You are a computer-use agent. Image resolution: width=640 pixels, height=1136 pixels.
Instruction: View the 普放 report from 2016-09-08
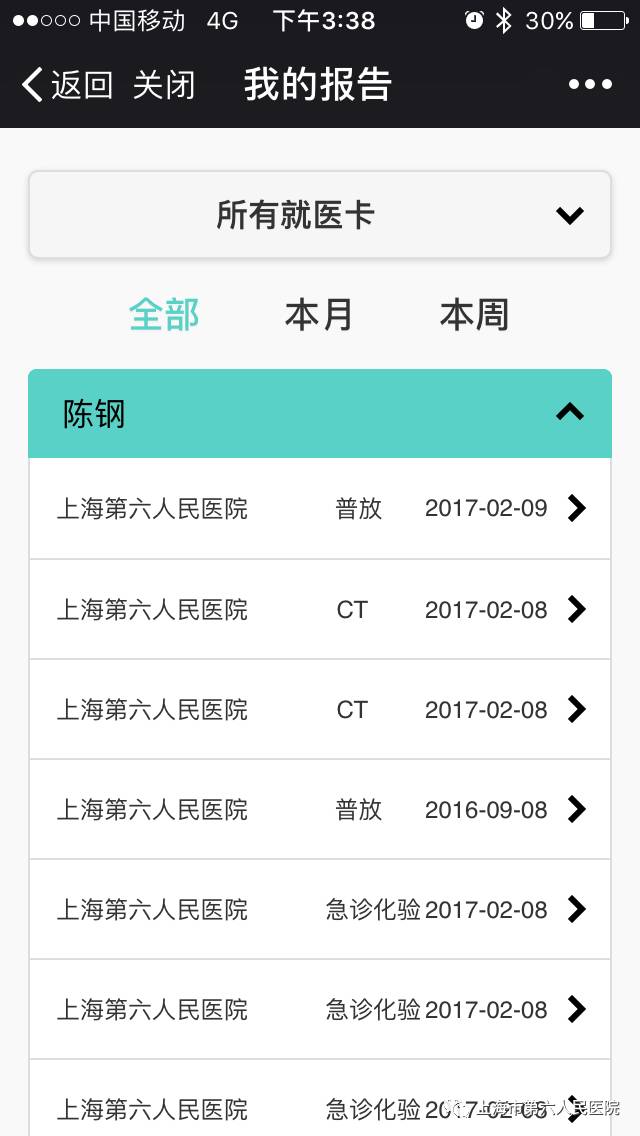click(320, 809)
